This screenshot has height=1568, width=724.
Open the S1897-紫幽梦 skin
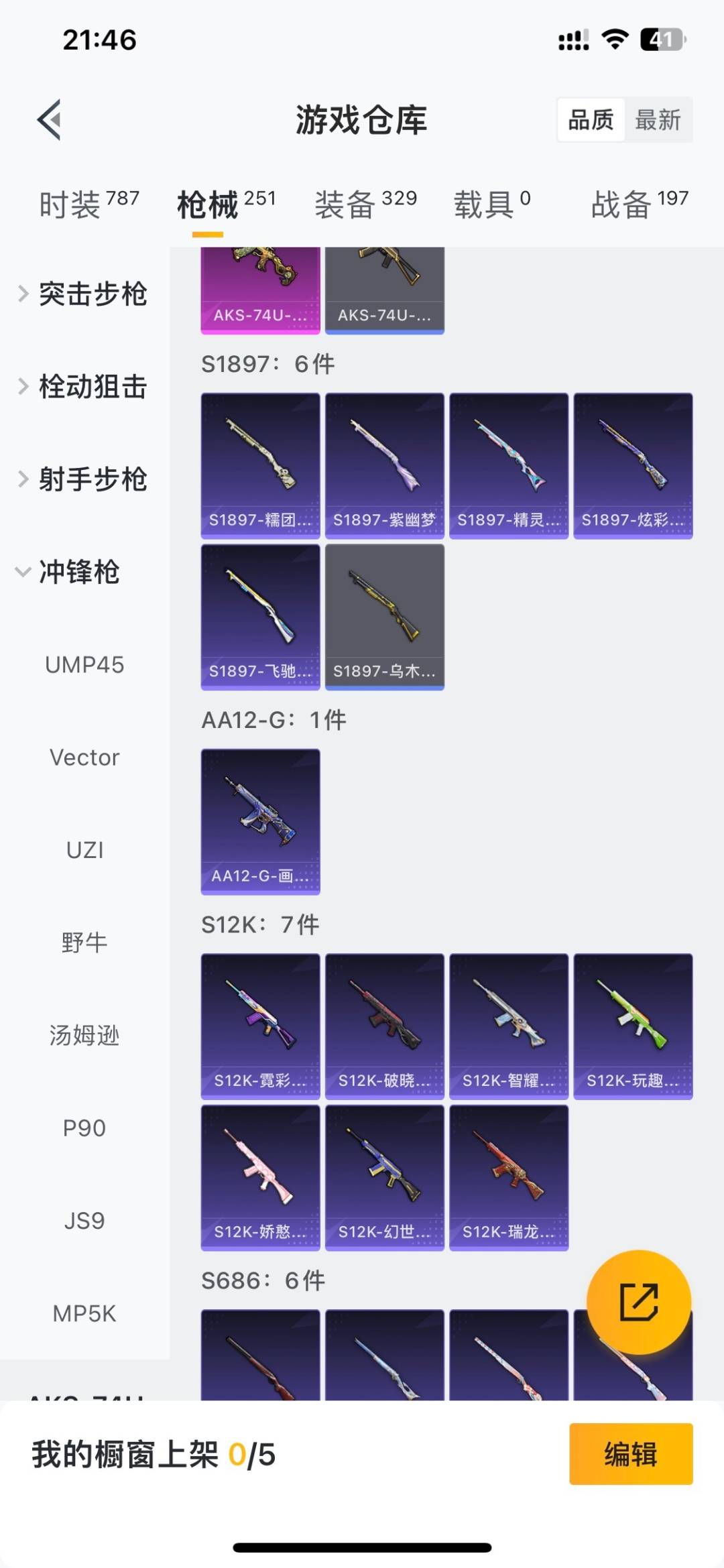[x=385, y=463]
